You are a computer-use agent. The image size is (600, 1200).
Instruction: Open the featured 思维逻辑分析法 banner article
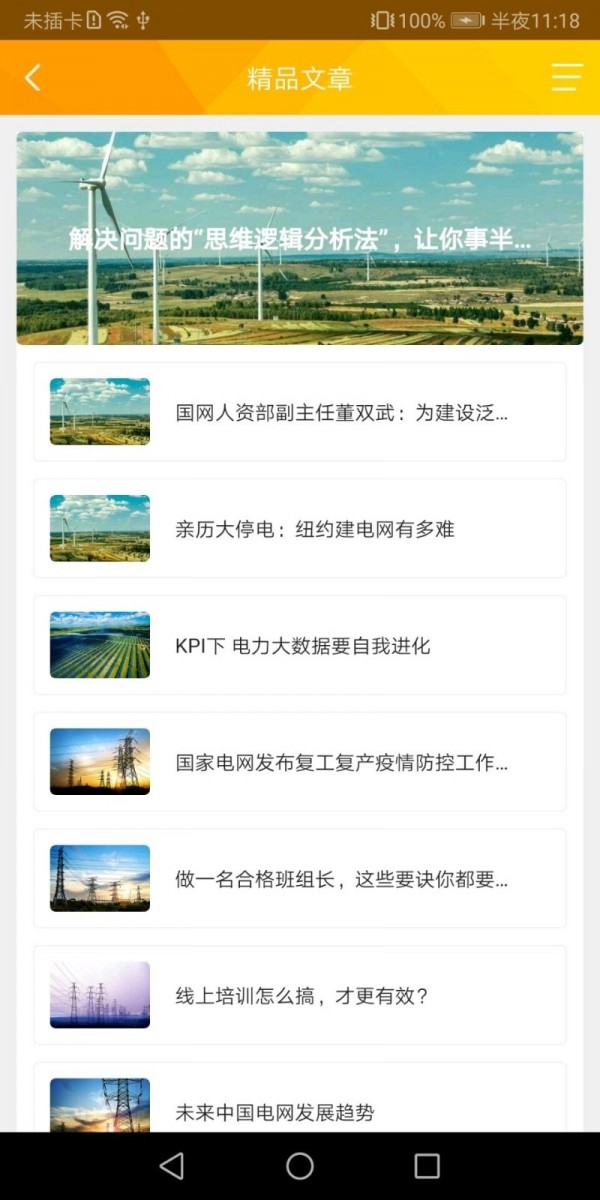click(x=300, y=239)
